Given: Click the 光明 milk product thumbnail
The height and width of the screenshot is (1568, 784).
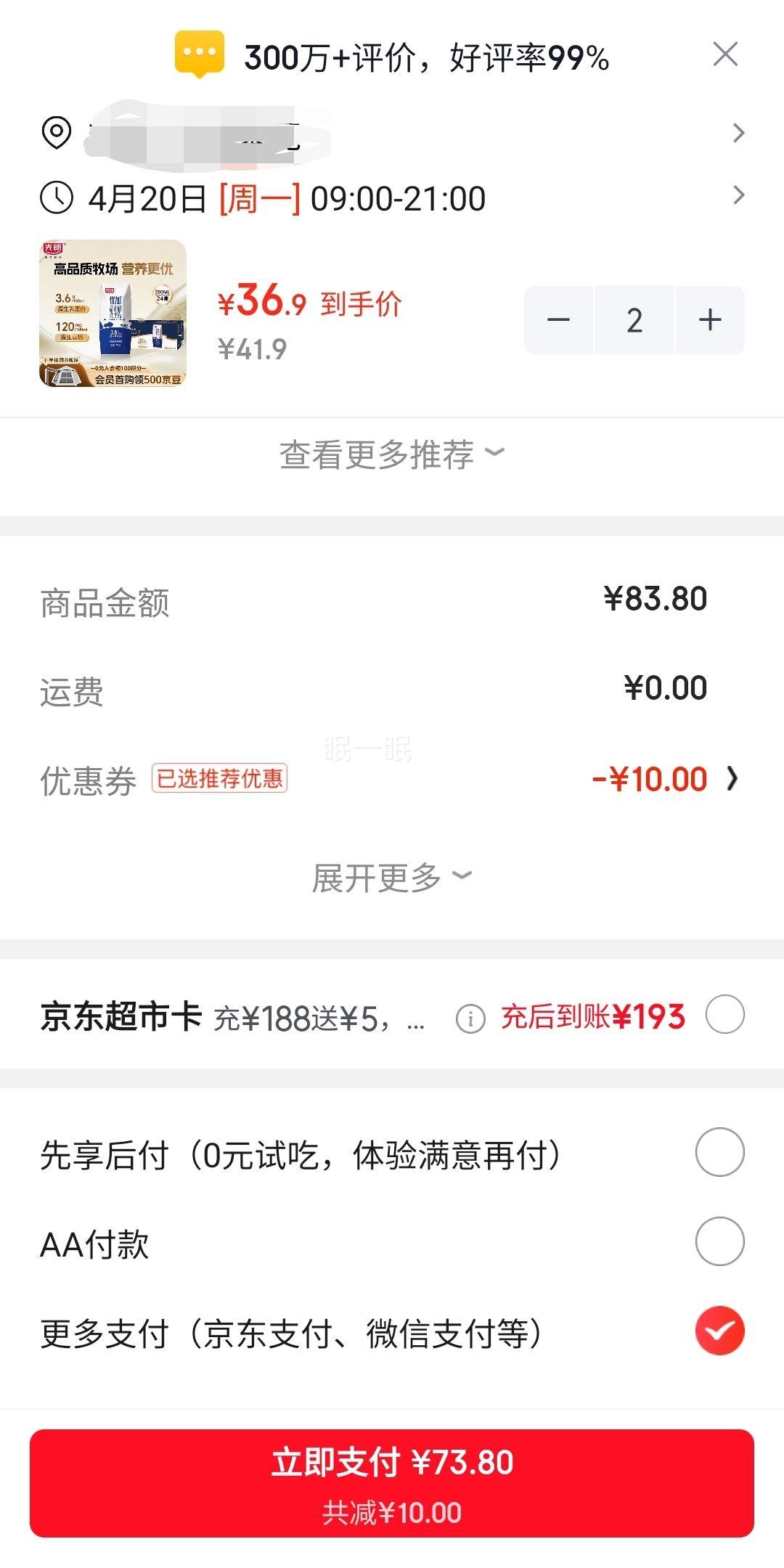Looking at the screenshot, I should click(x=109, y=316).
